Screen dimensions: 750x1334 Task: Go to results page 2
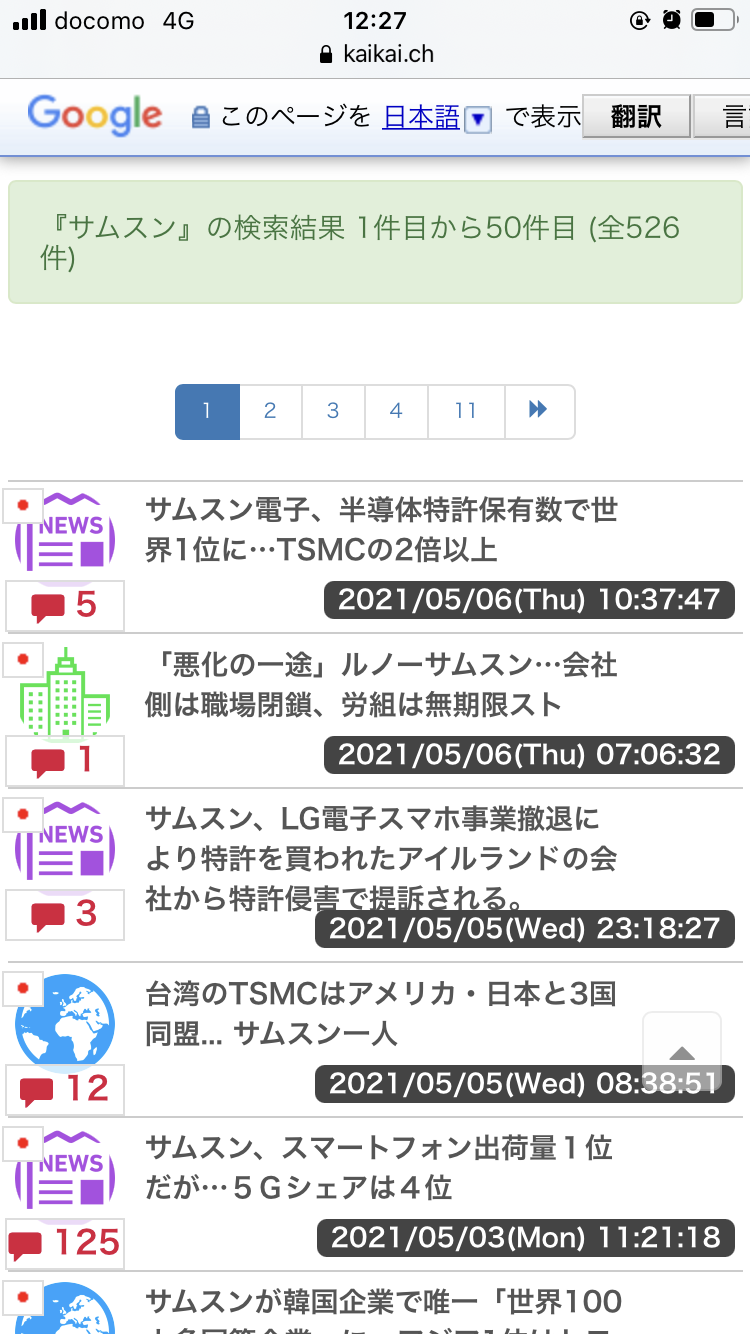pyautogui.click(x=270, y=411)
